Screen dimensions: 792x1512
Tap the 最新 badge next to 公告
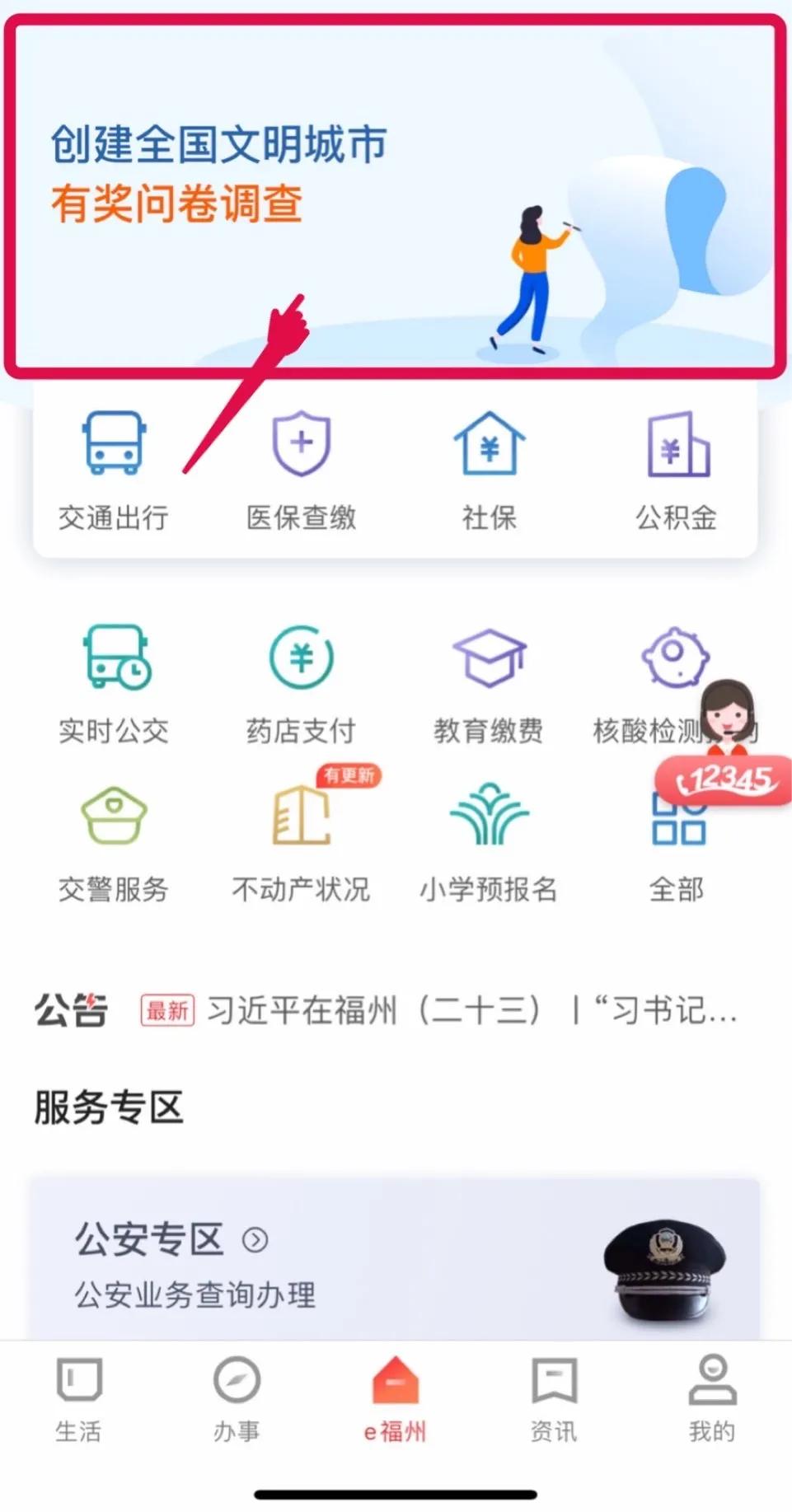pyautogui.click(x=166, y=1012)
